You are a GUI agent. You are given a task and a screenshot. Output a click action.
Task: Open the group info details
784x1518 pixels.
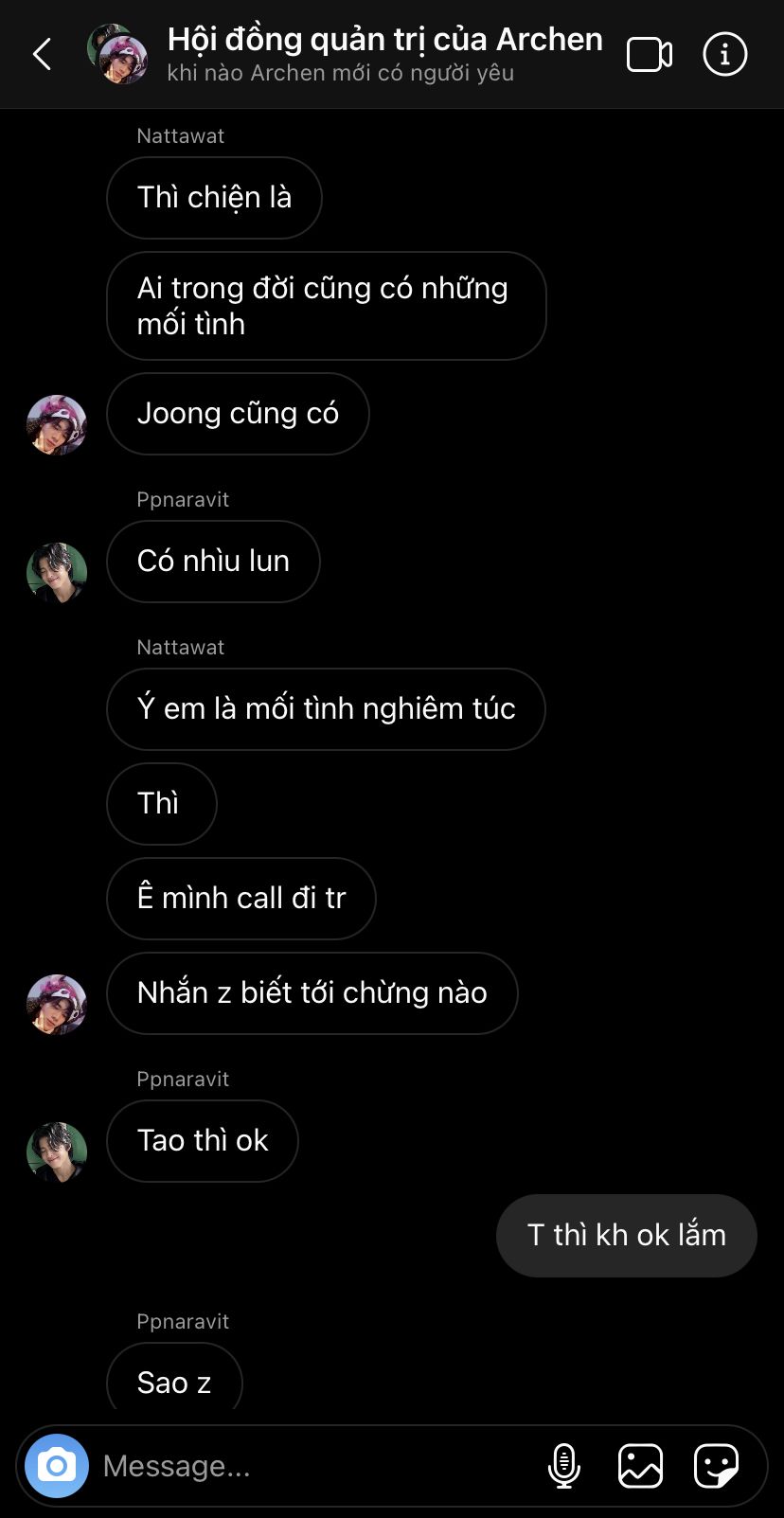[725, 55]
